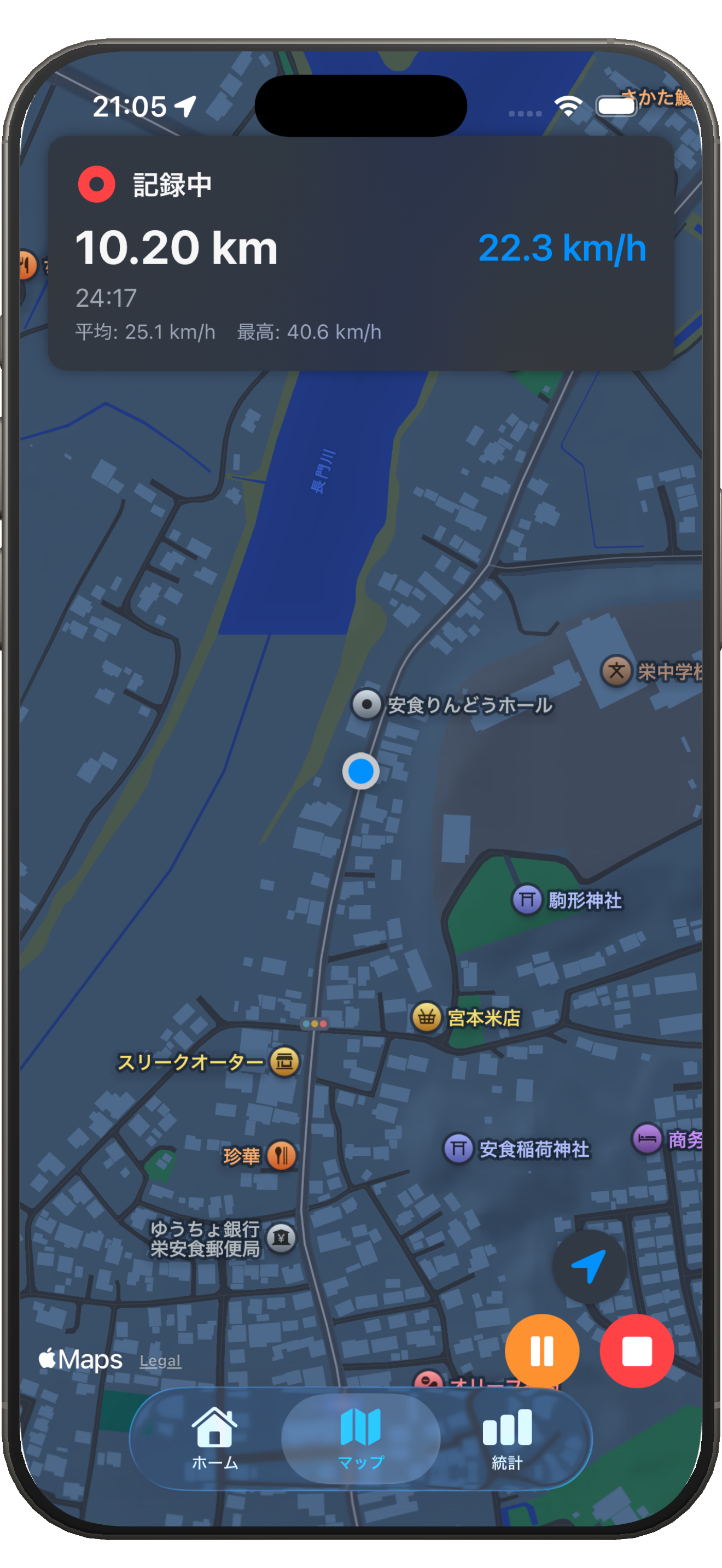Select the 安食稲荷神社 shrine pin
The image size is (722, 1568).
point(458,1148)
